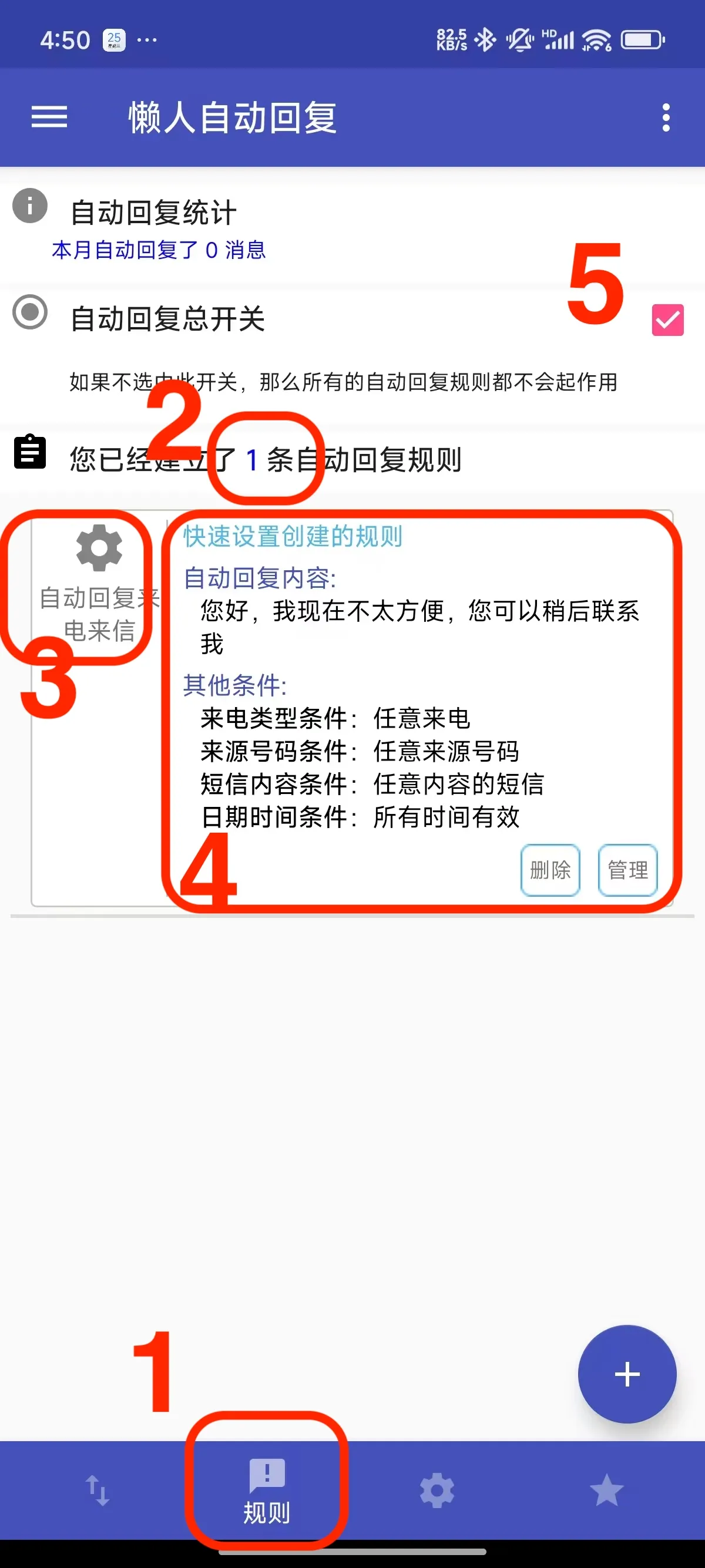Viewport: 705px width, 1568px height.
Task: Open the gear settings tab in bottom bar
Action: 437,1490
